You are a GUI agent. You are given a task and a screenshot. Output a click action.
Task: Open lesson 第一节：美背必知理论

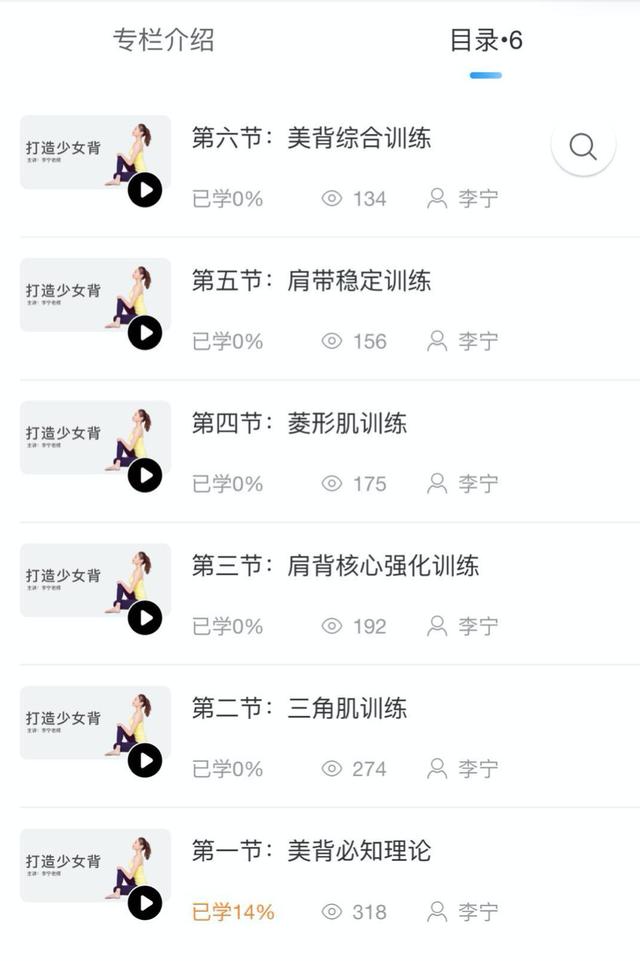tap(311, 852)
